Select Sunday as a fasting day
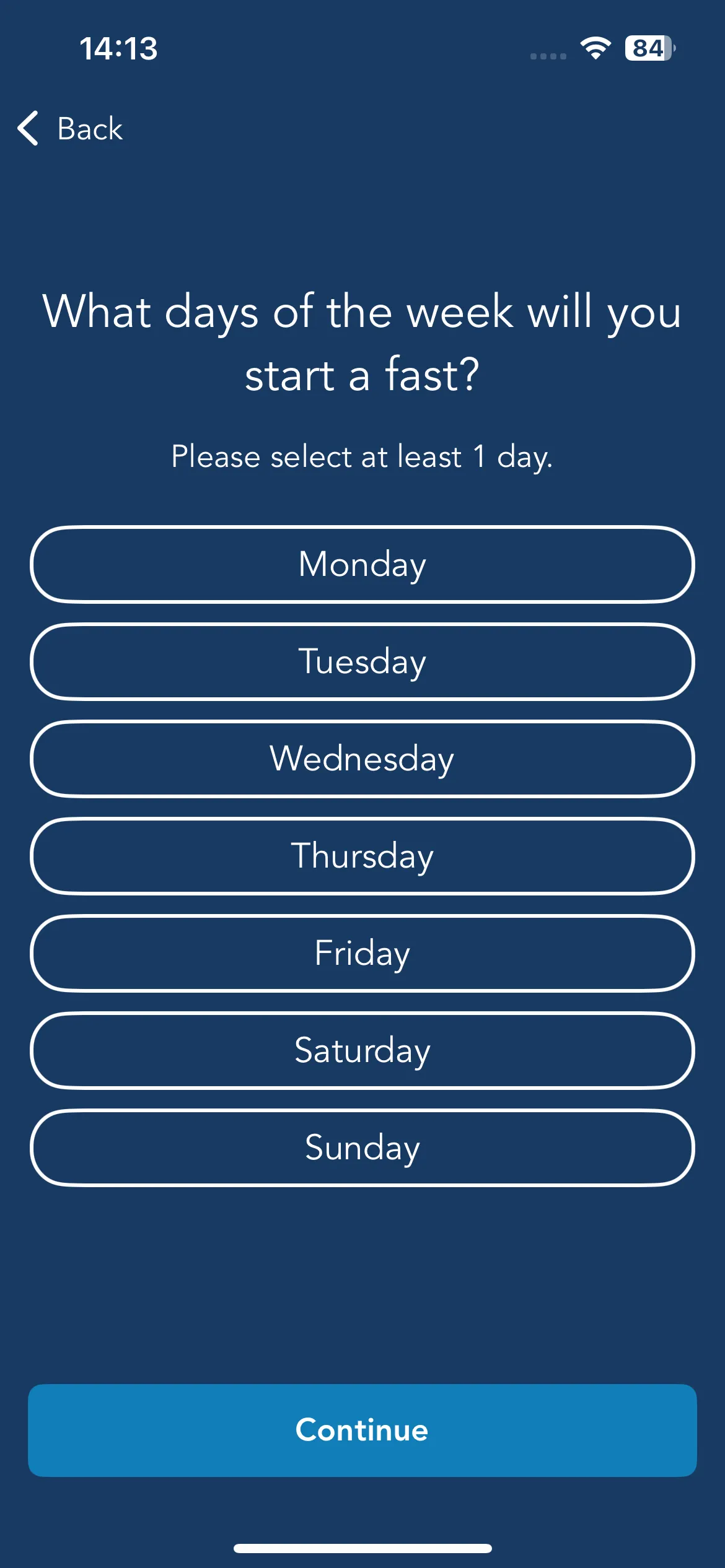Viewport: 725px width, 1568px height. click(362, 1148)
